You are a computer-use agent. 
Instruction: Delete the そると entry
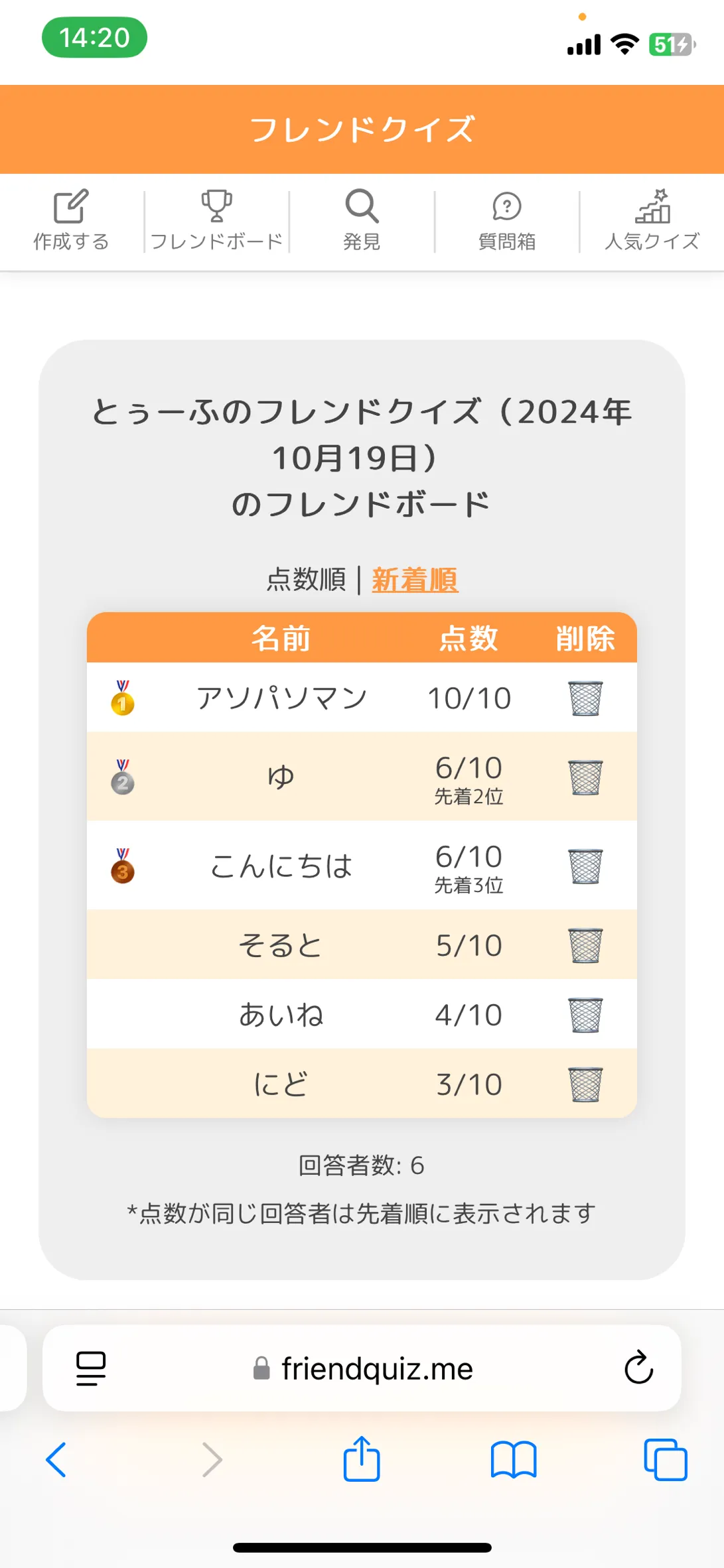[x=585, y=945]
